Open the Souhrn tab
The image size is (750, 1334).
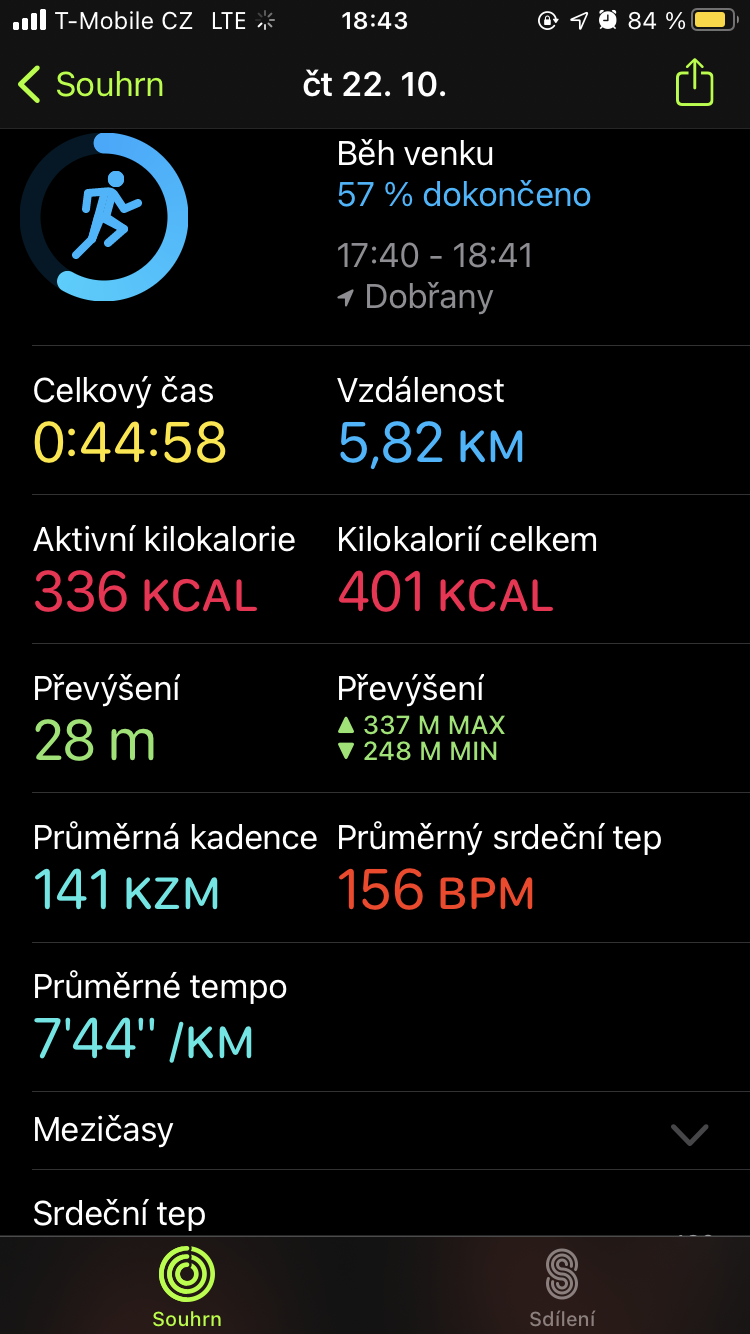[x=187, y=1286]
